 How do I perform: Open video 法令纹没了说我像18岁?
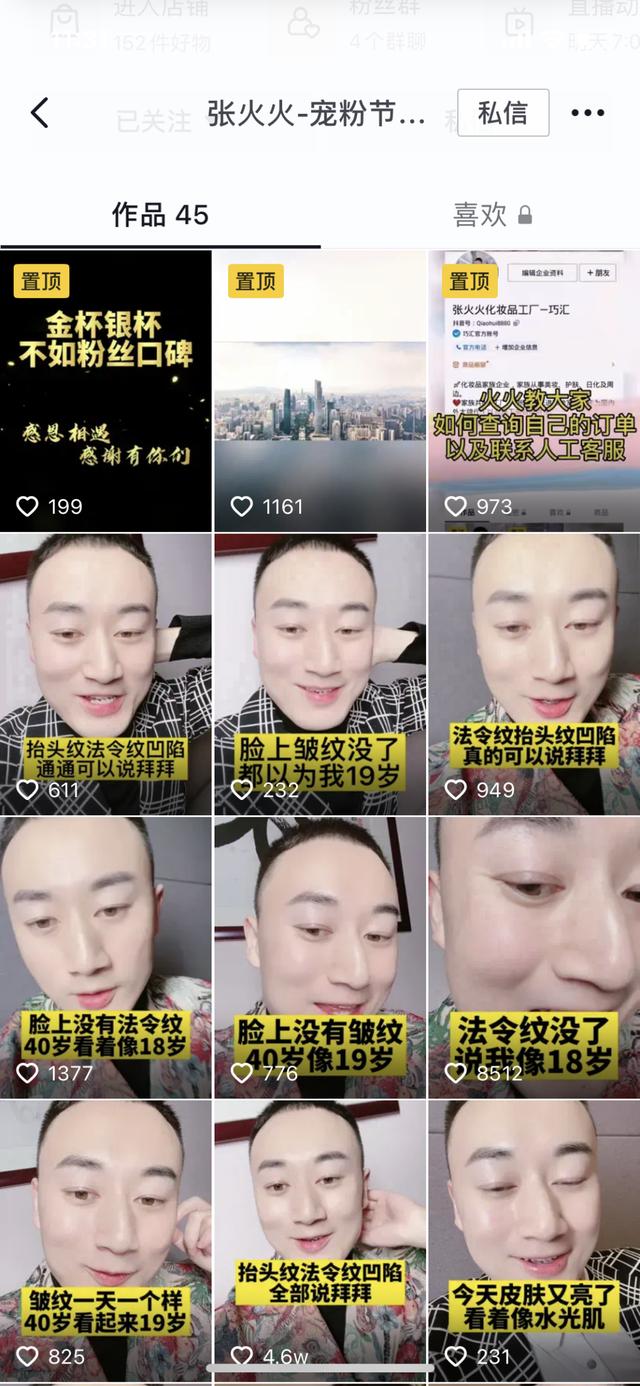click(x=534, y=957)
